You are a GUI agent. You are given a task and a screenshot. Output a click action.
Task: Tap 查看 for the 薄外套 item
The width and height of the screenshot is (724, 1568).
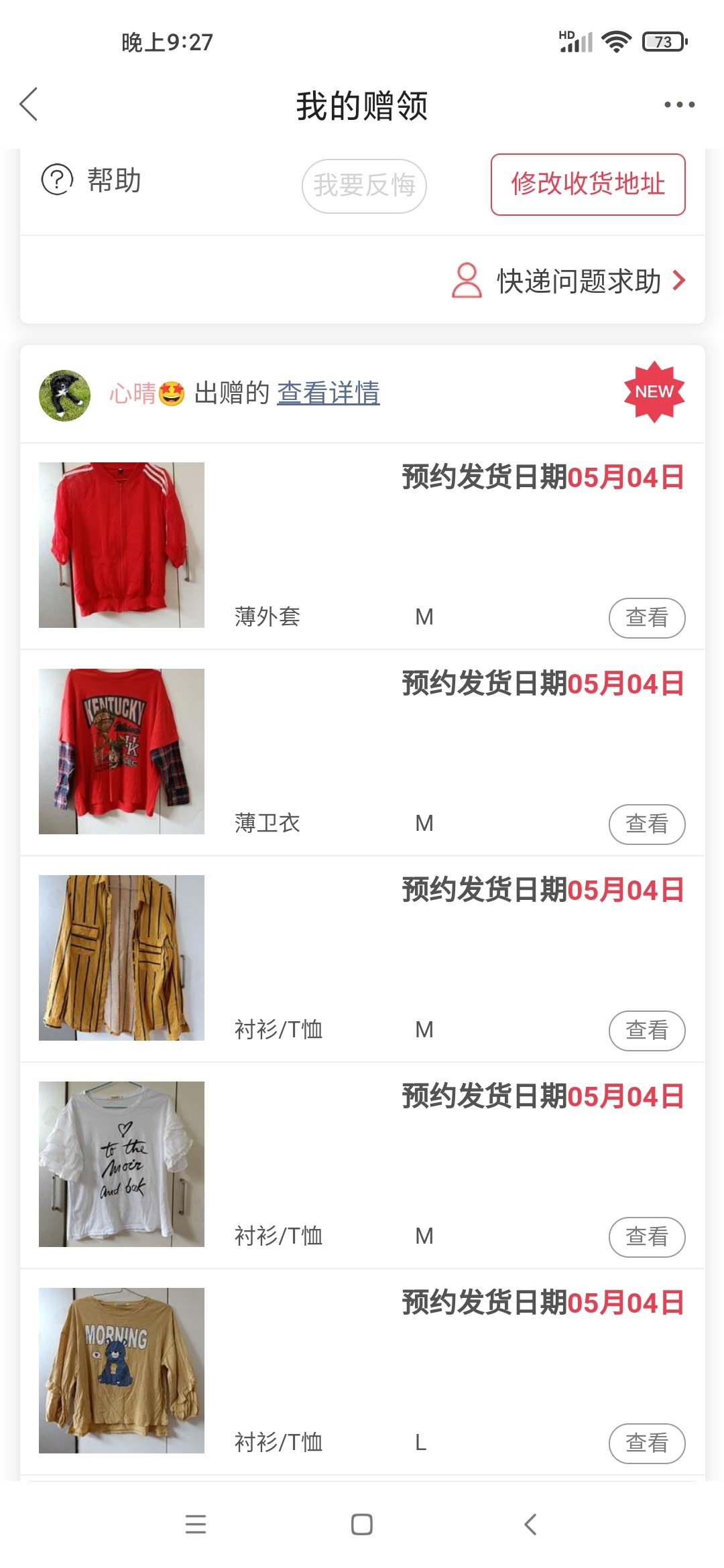[x=646, y=617]
